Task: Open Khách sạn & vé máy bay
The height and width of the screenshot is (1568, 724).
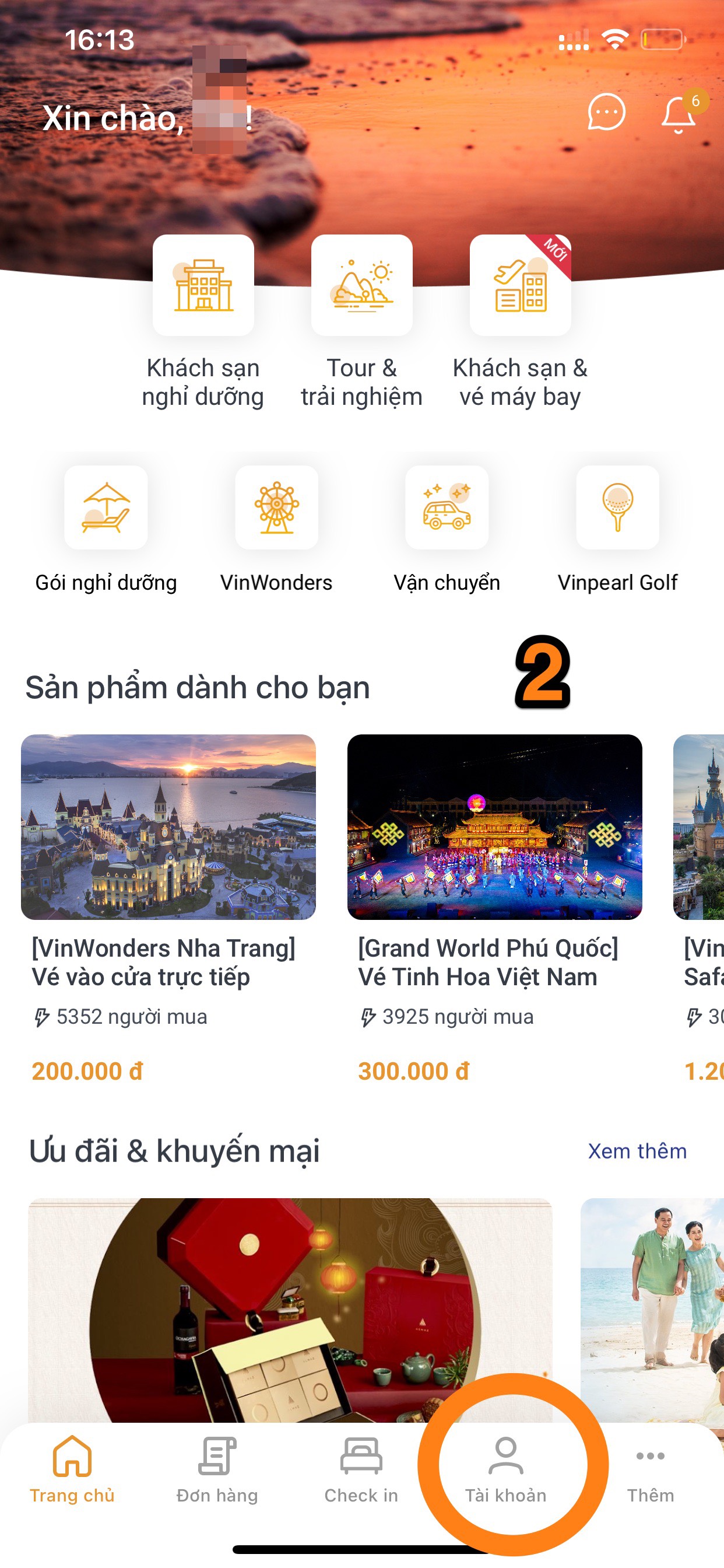Action: [520, 286]
